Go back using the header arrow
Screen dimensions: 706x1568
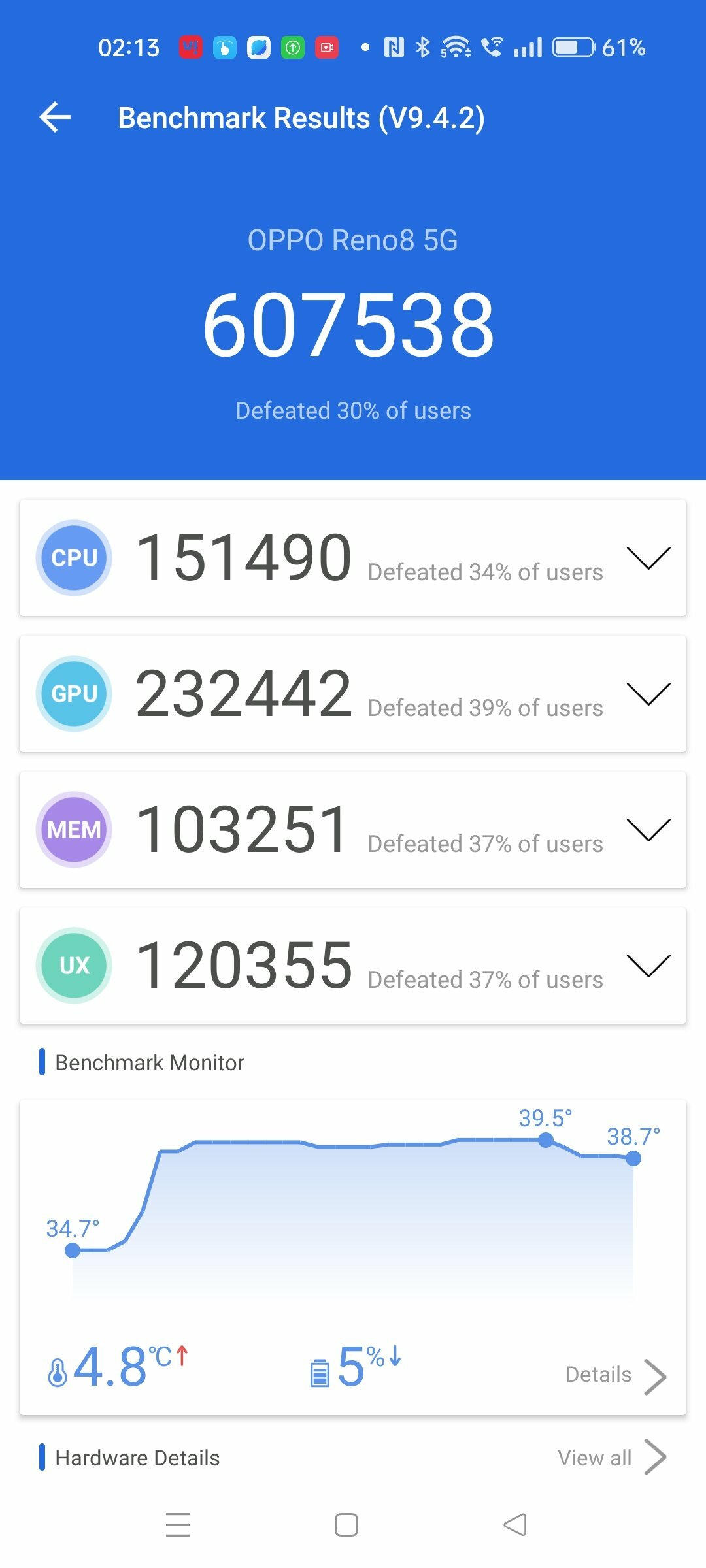coord(55,118)
